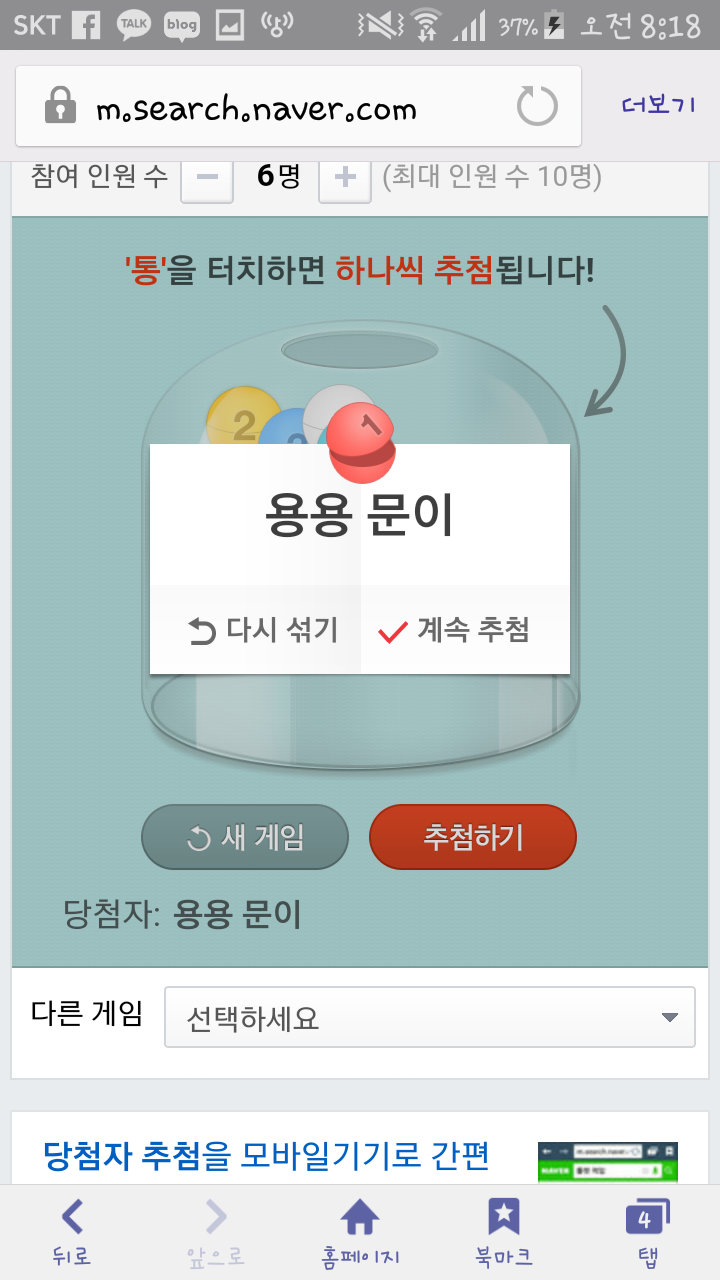Go to the 홈페이지 home button
Image resolution: width=720 pixels, height=1280 pixels.
360,1232
